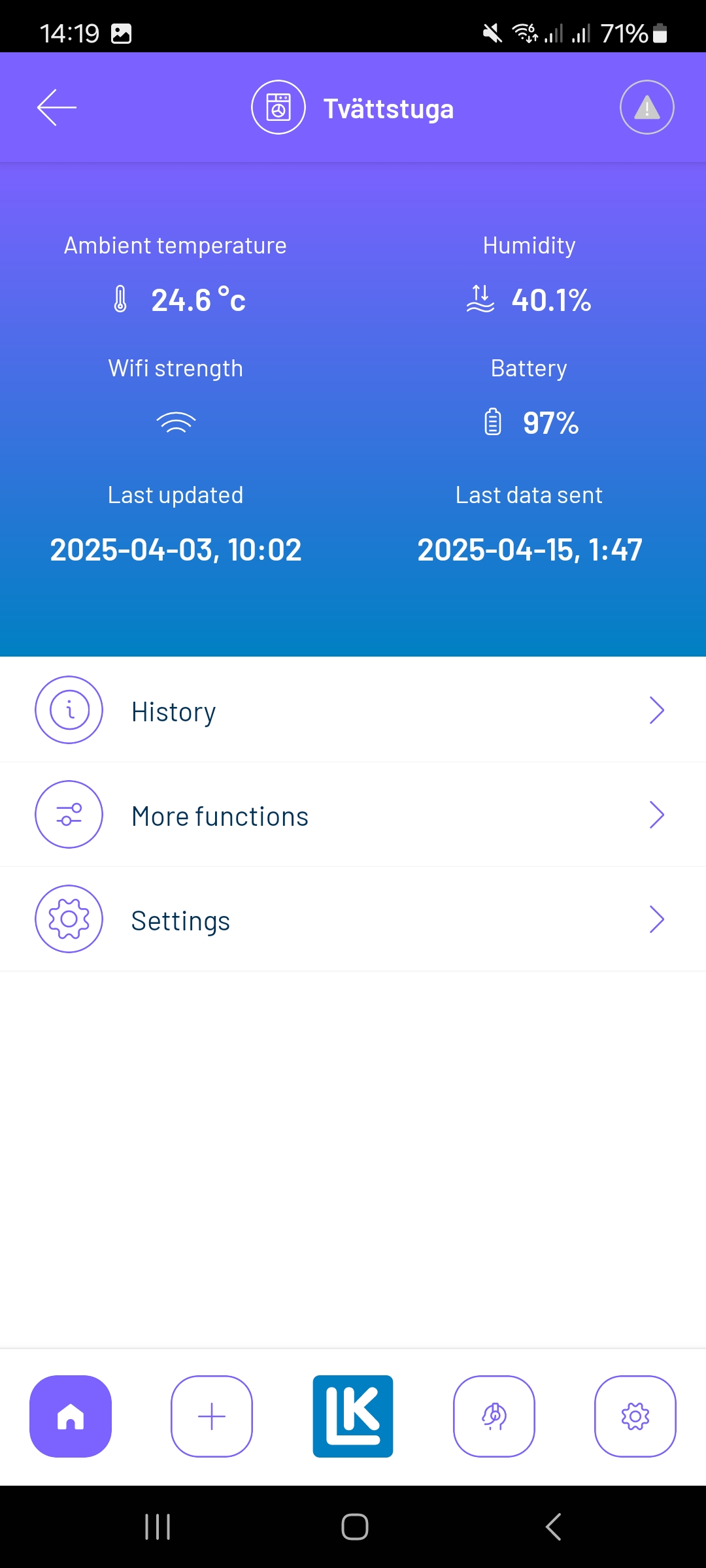
Task: Open More functions
Action: 353,815
